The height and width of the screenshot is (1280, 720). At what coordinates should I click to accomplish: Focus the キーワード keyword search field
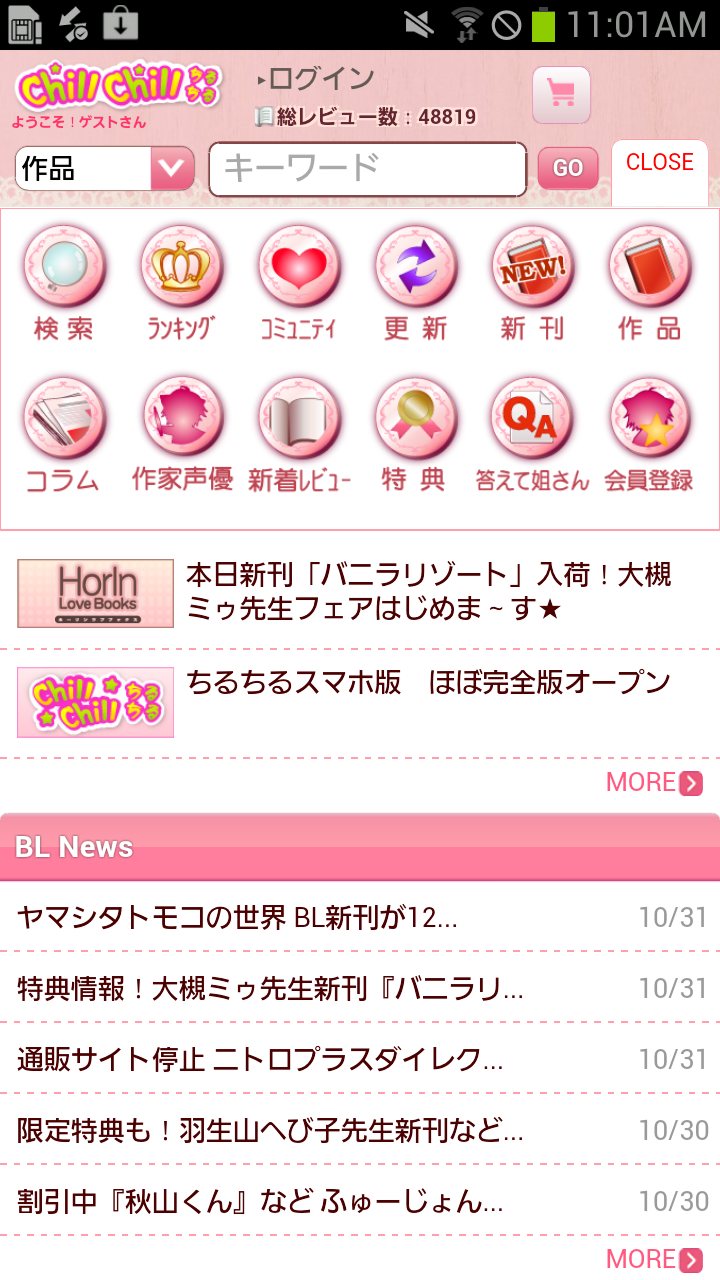(x=367, y=169)
